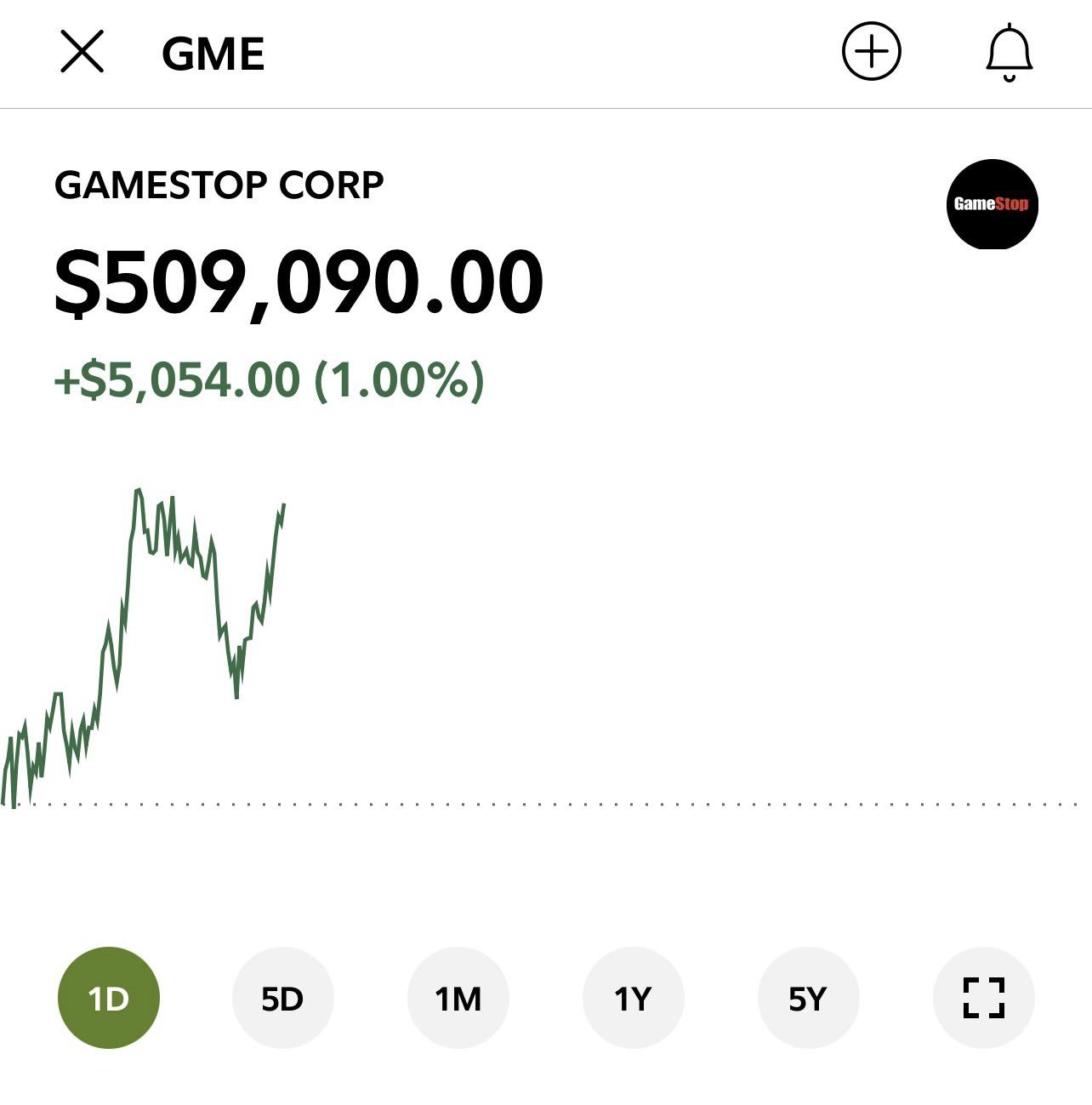The image size is (1092, 1105).
Task: Open the price alert bell
Action: (x=1009, y=53)
